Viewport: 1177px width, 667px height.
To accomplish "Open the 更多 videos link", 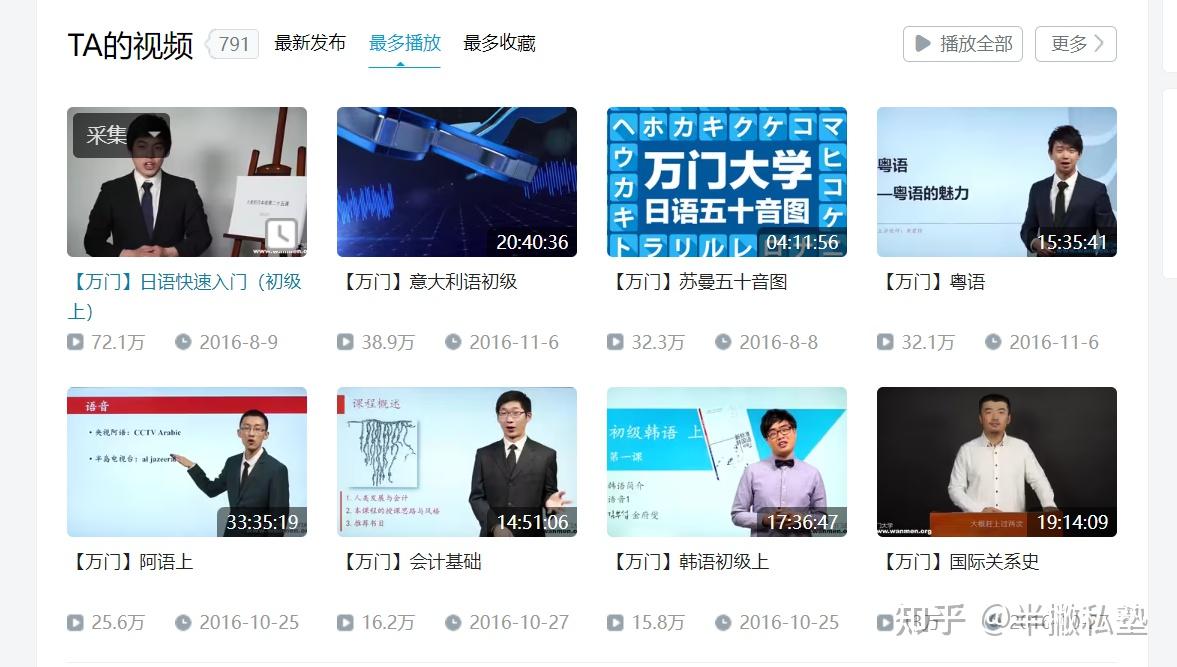I will click(x=1076, y=44).
